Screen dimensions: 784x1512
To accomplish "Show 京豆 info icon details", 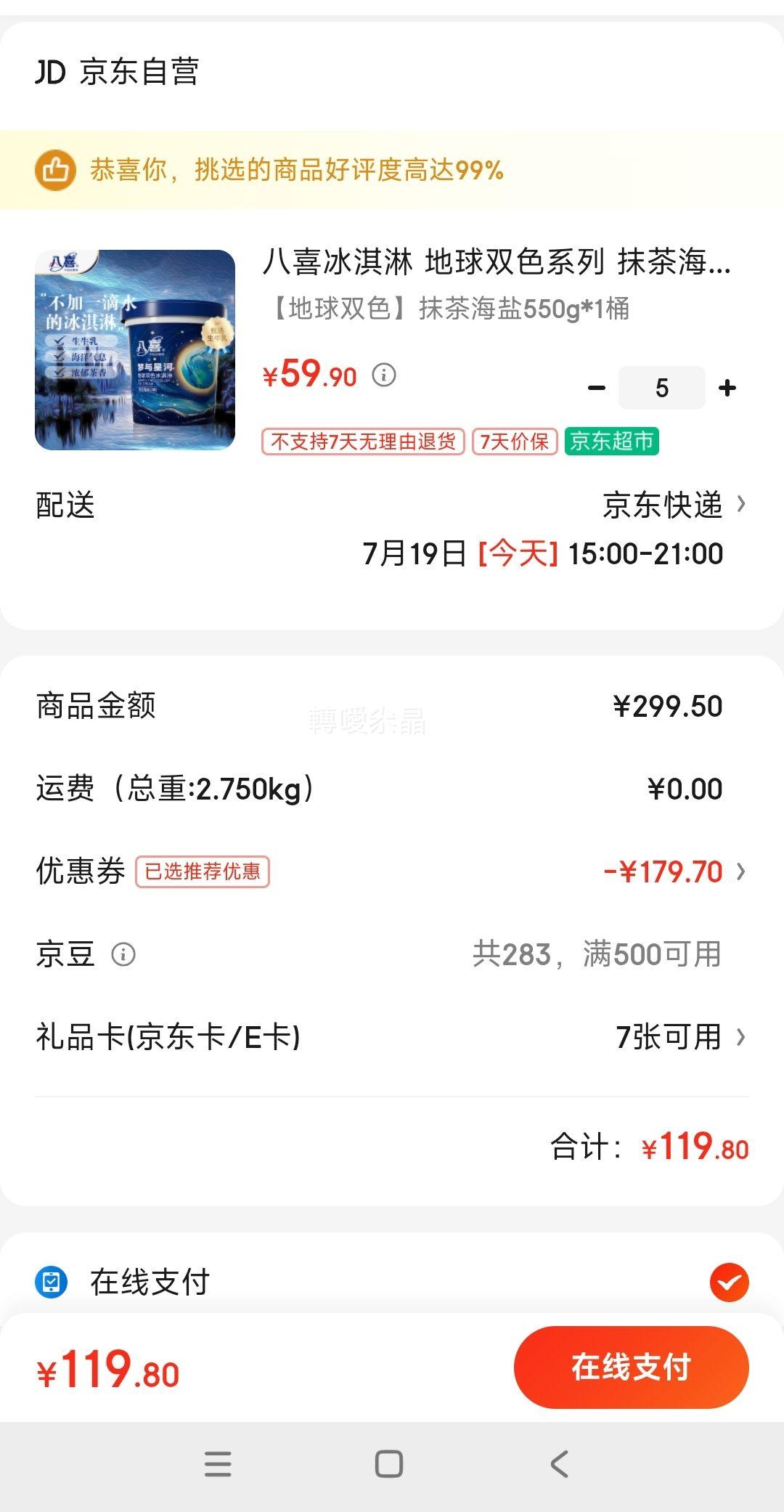I will point(123,954).
